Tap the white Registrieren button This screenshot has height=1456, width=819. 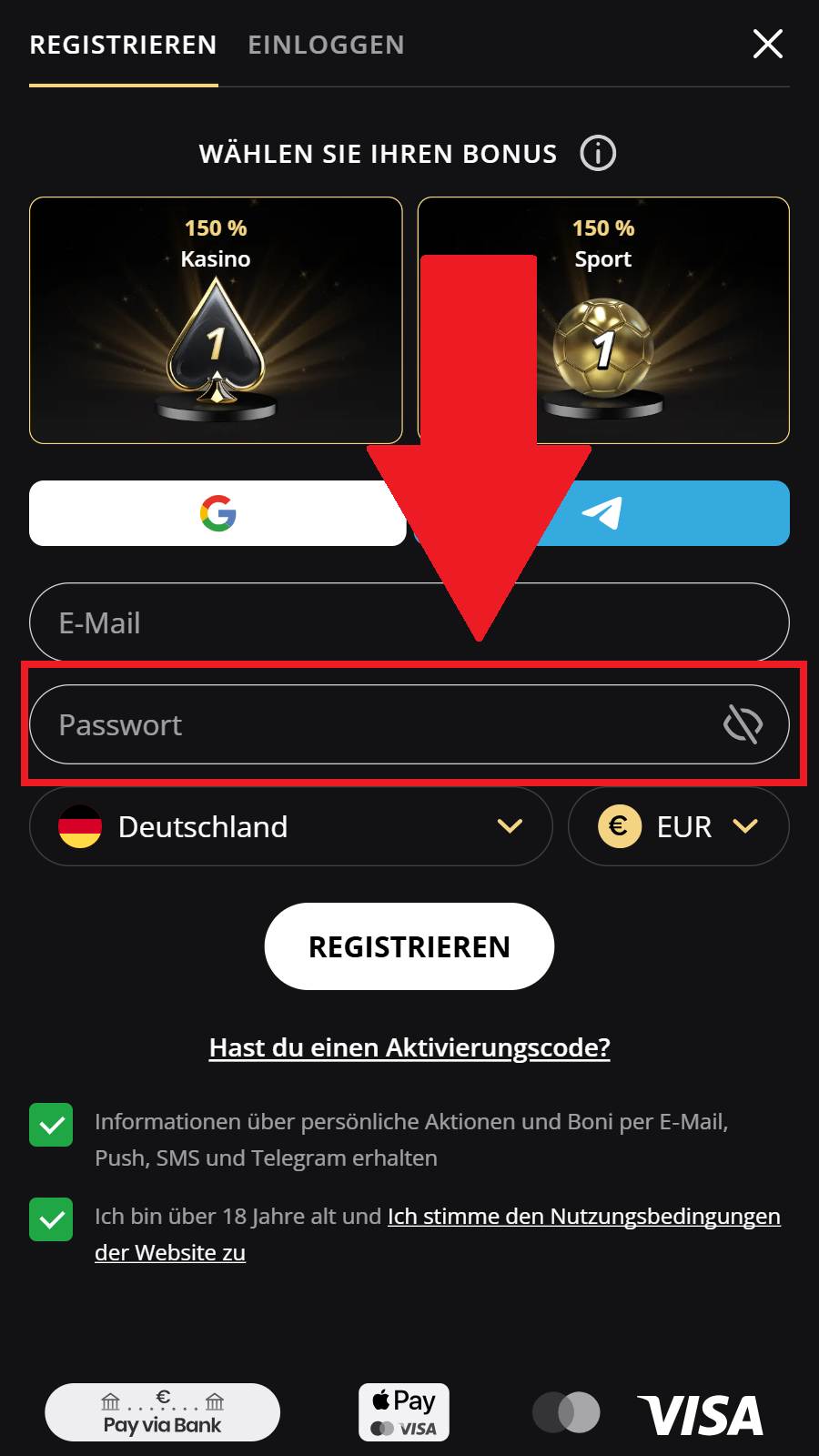coord(409,946)
